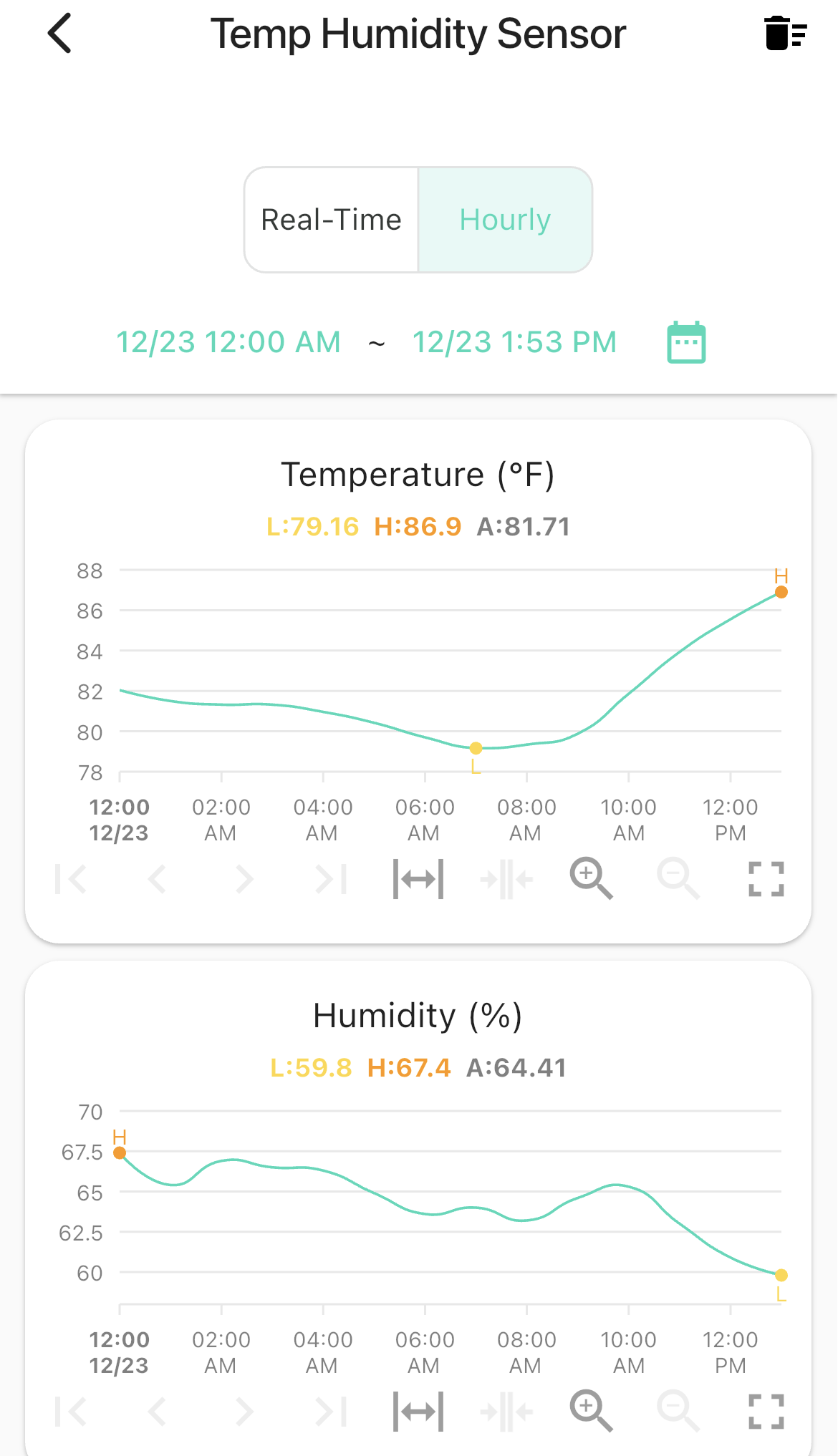Fit Humidity chart to full width
Image resolution: width=838 pixels, height=1456 pixels.
pos(418,1412)
